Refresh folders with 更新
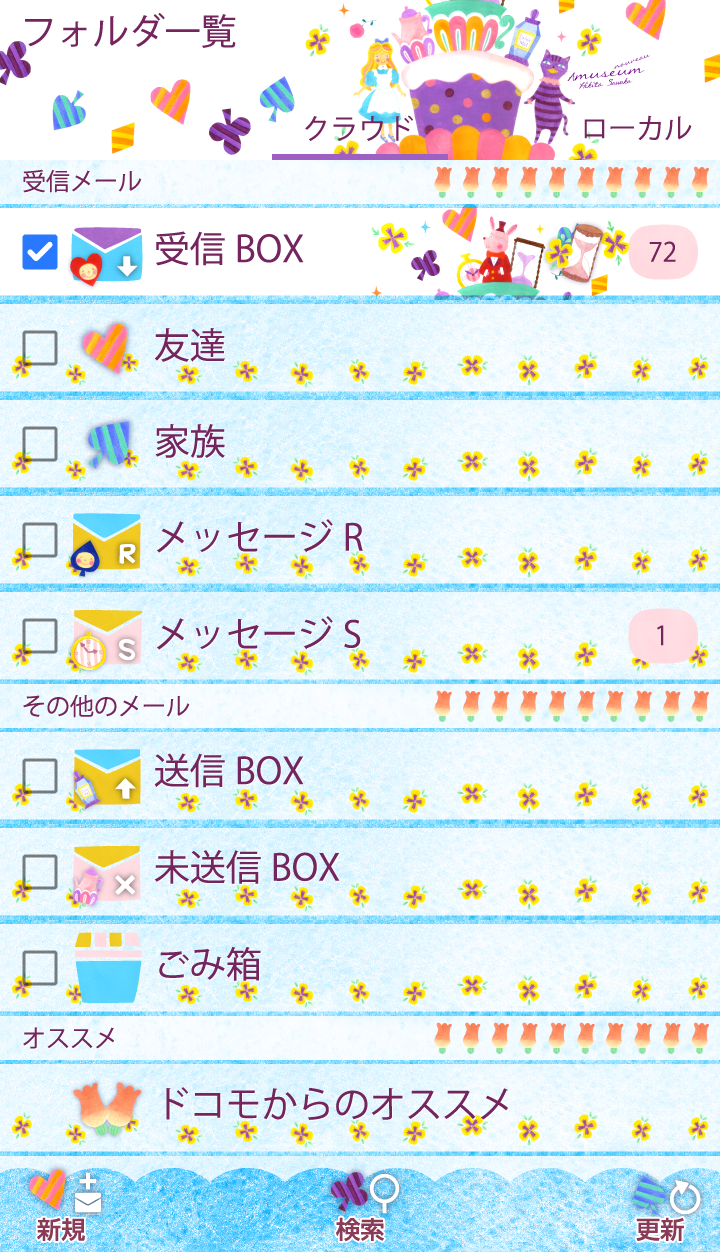 coord(661,1207)
